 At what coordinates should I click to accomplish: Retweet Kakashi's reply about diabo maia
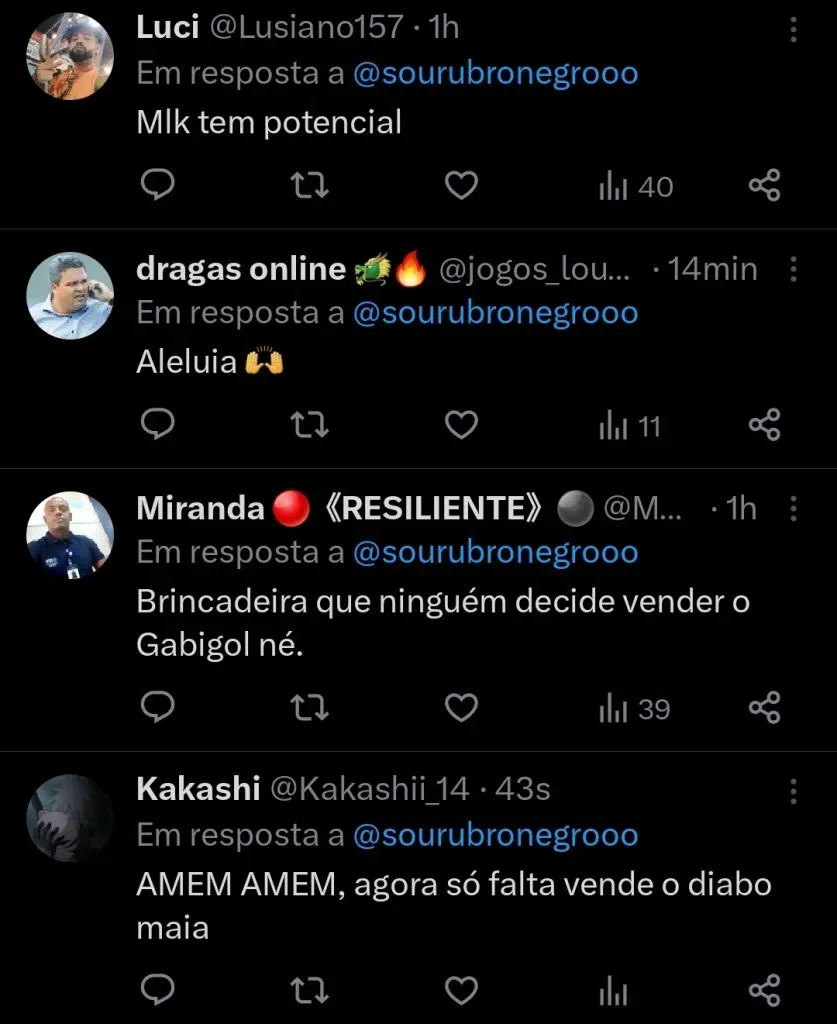(x=309, y=990)
